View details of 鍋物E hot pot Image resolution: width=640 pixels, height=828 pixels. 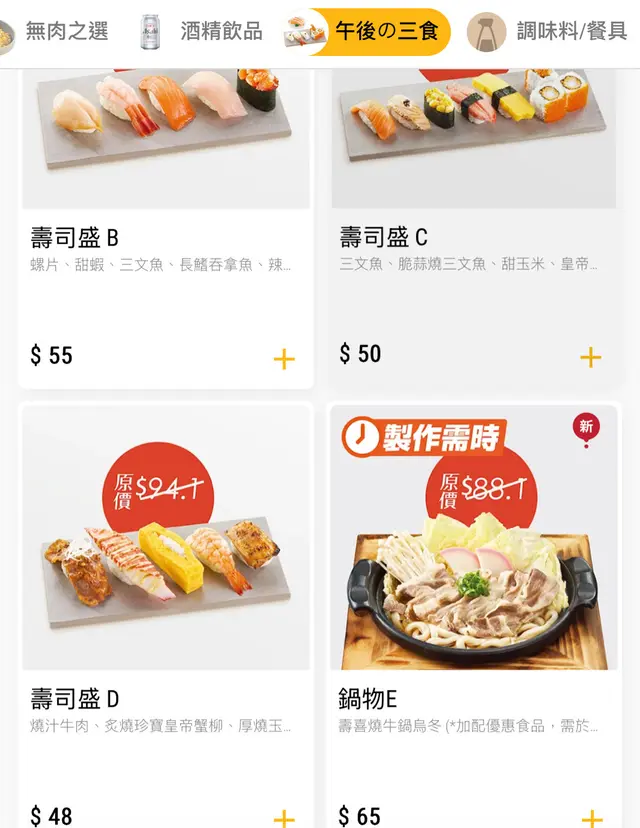(474, 560)
